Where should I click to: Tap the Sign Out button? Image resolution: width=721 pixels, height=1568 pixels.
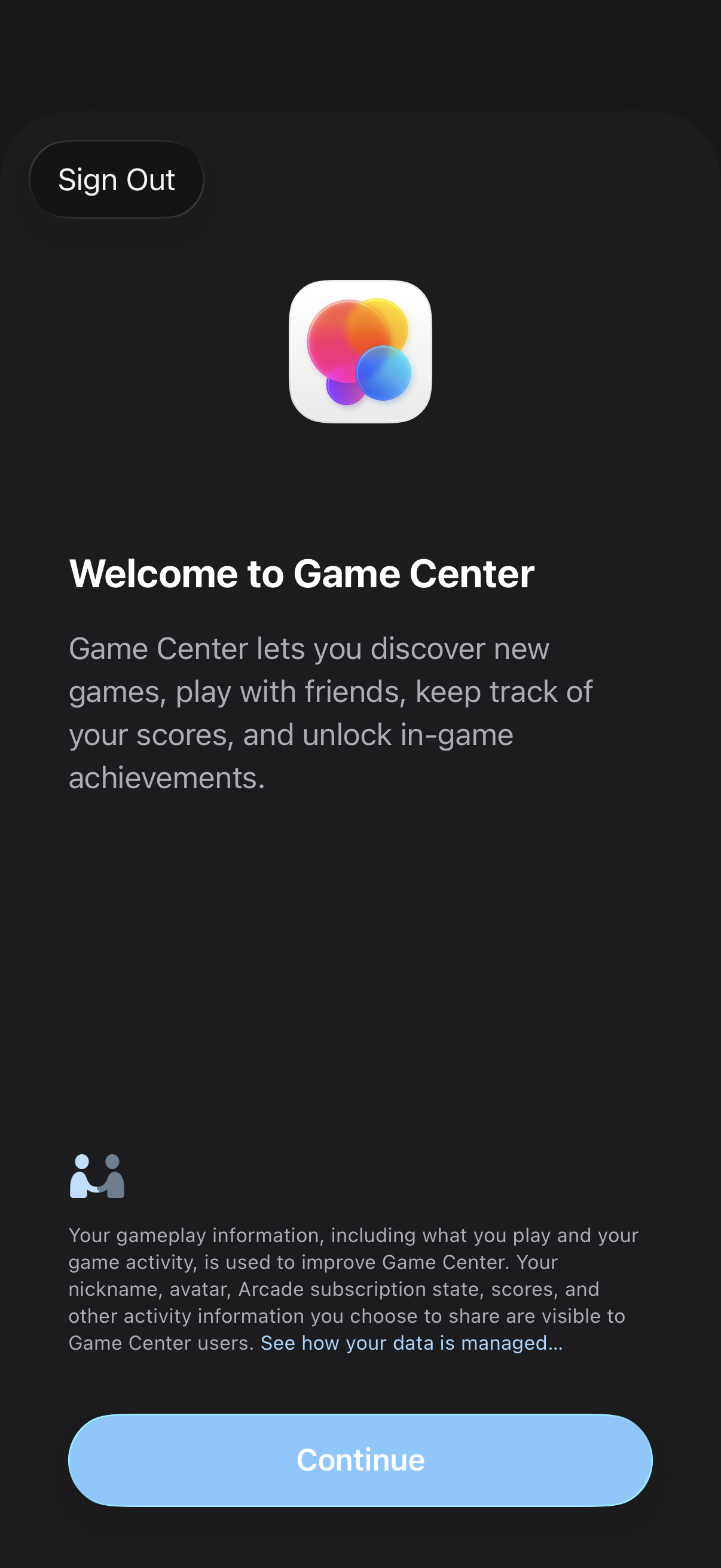tap(116, 179)
